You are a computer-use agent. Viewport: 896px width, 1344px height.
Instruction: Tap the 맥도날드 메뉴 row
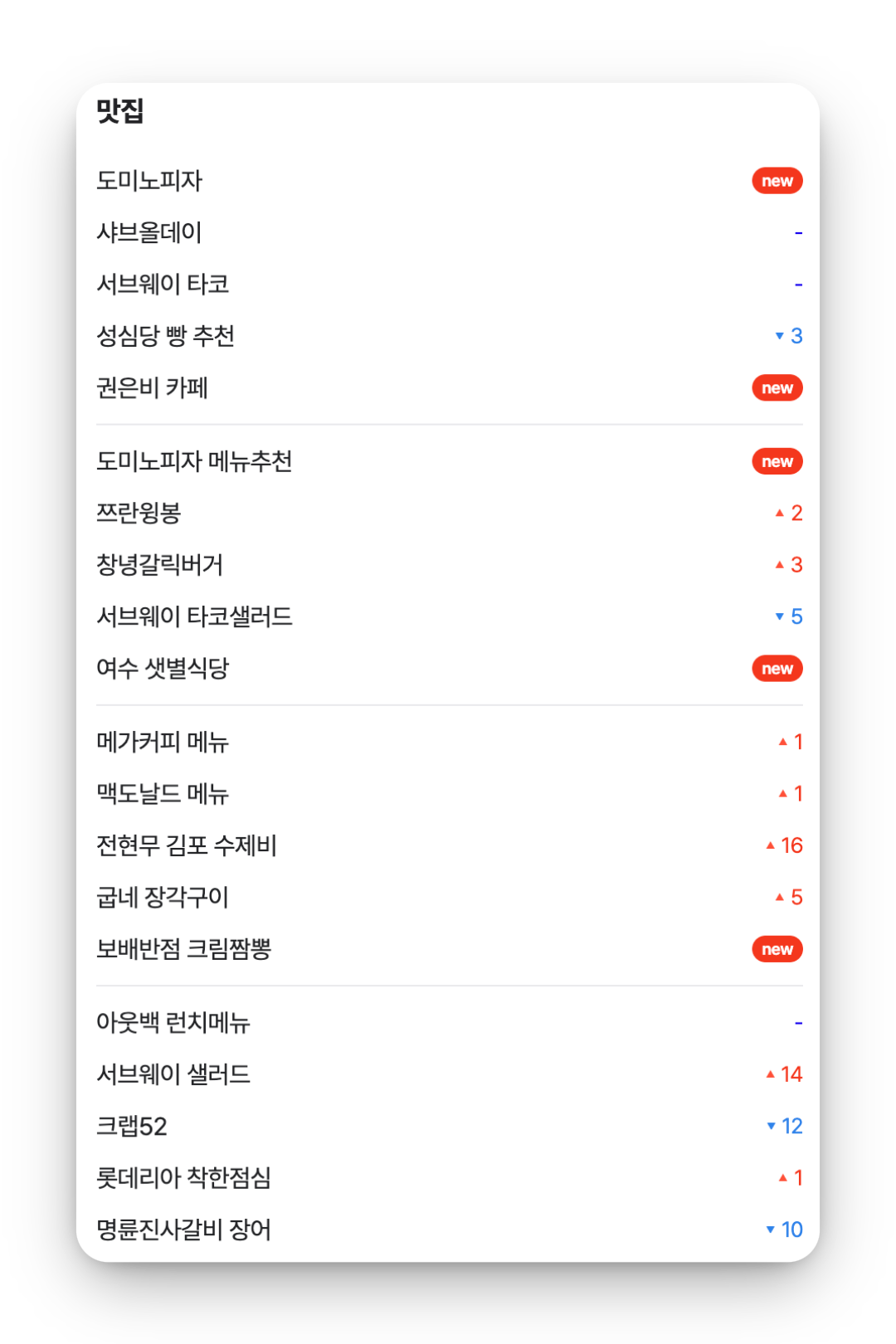(x=163, y=794)
